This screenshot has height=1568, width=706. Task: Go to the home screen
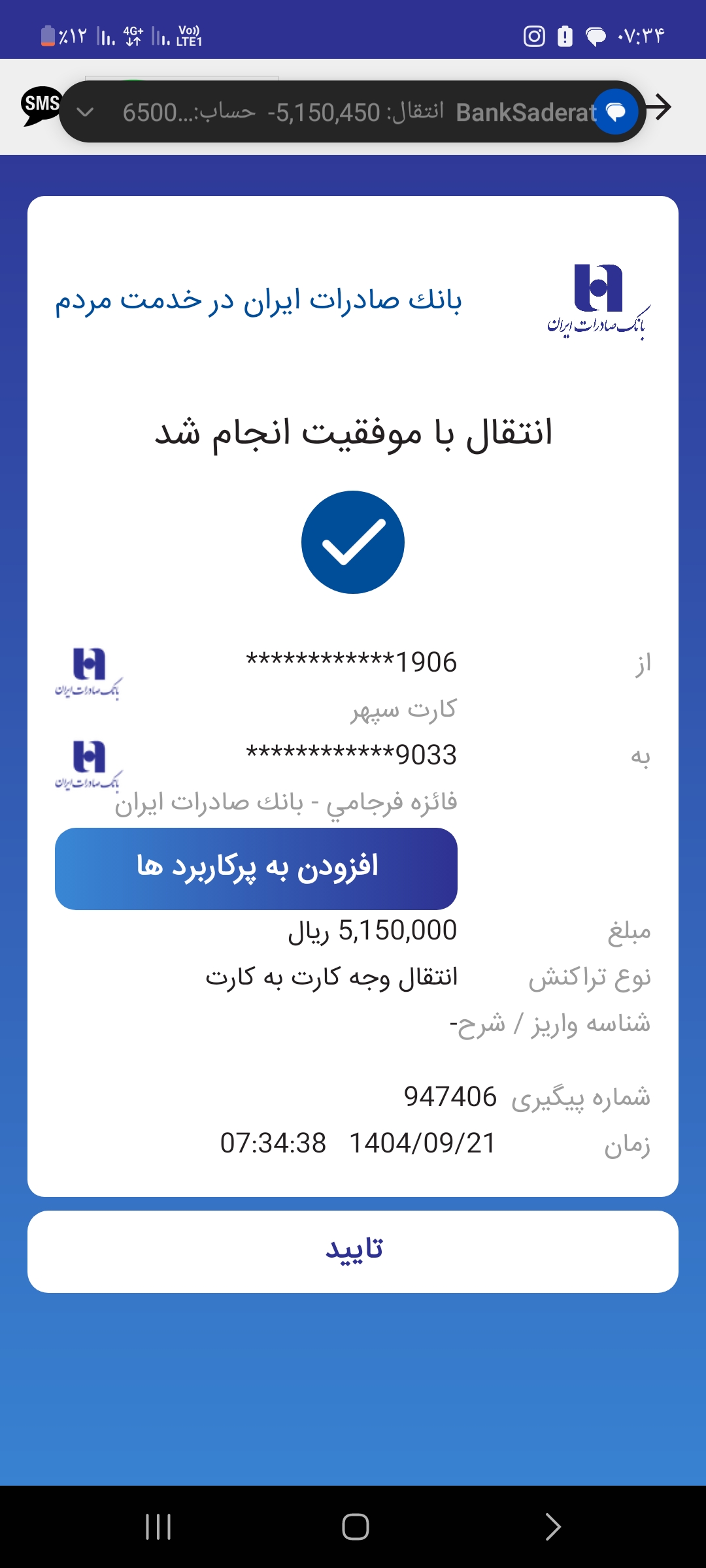tap(355, 1527)
